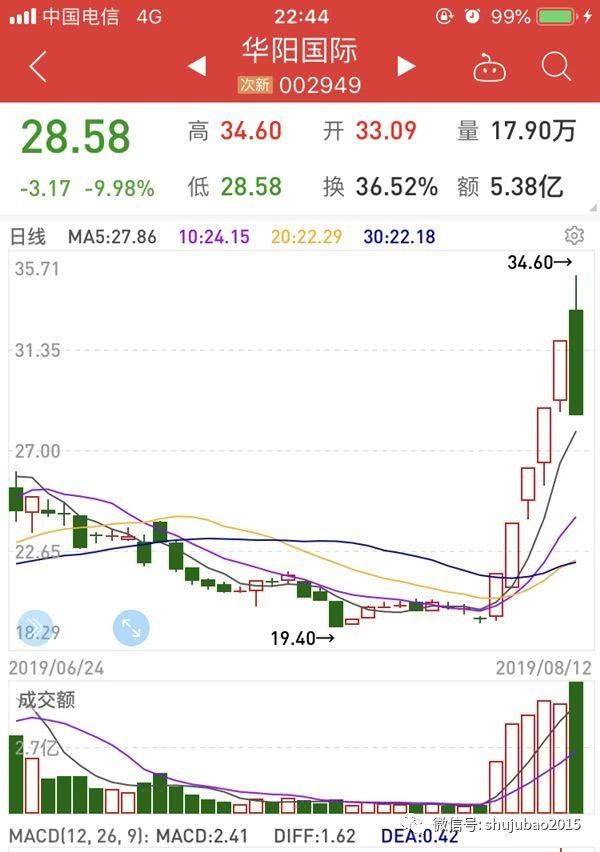600x852 pixels.
Task: Go back using the header arrow
Action: point(38,67)
